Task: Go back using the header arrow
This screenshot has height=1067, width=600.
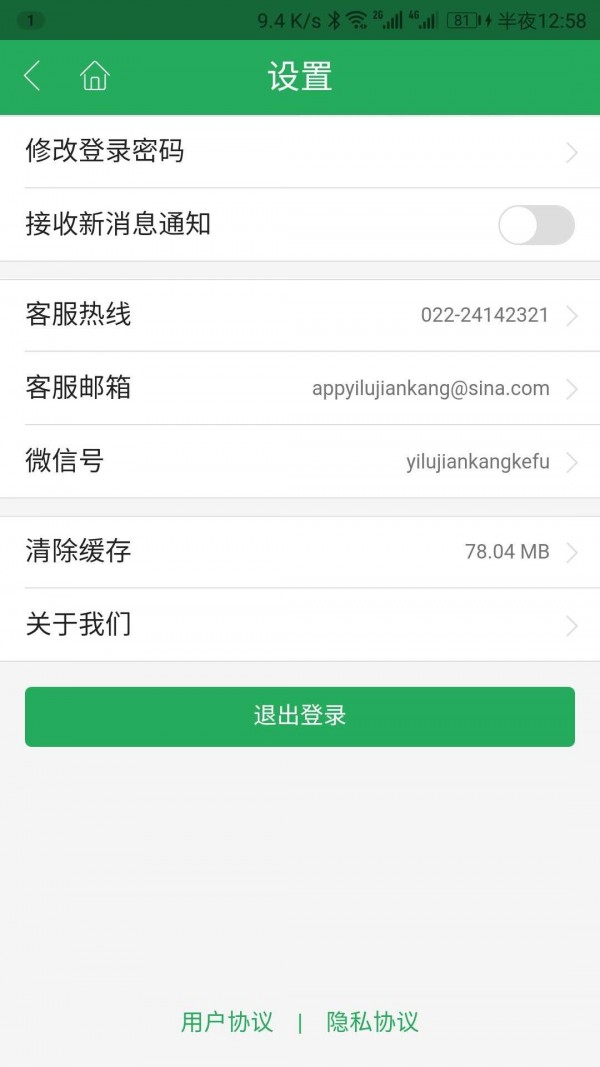Action: pyautogui.click(x=32, y=76)
